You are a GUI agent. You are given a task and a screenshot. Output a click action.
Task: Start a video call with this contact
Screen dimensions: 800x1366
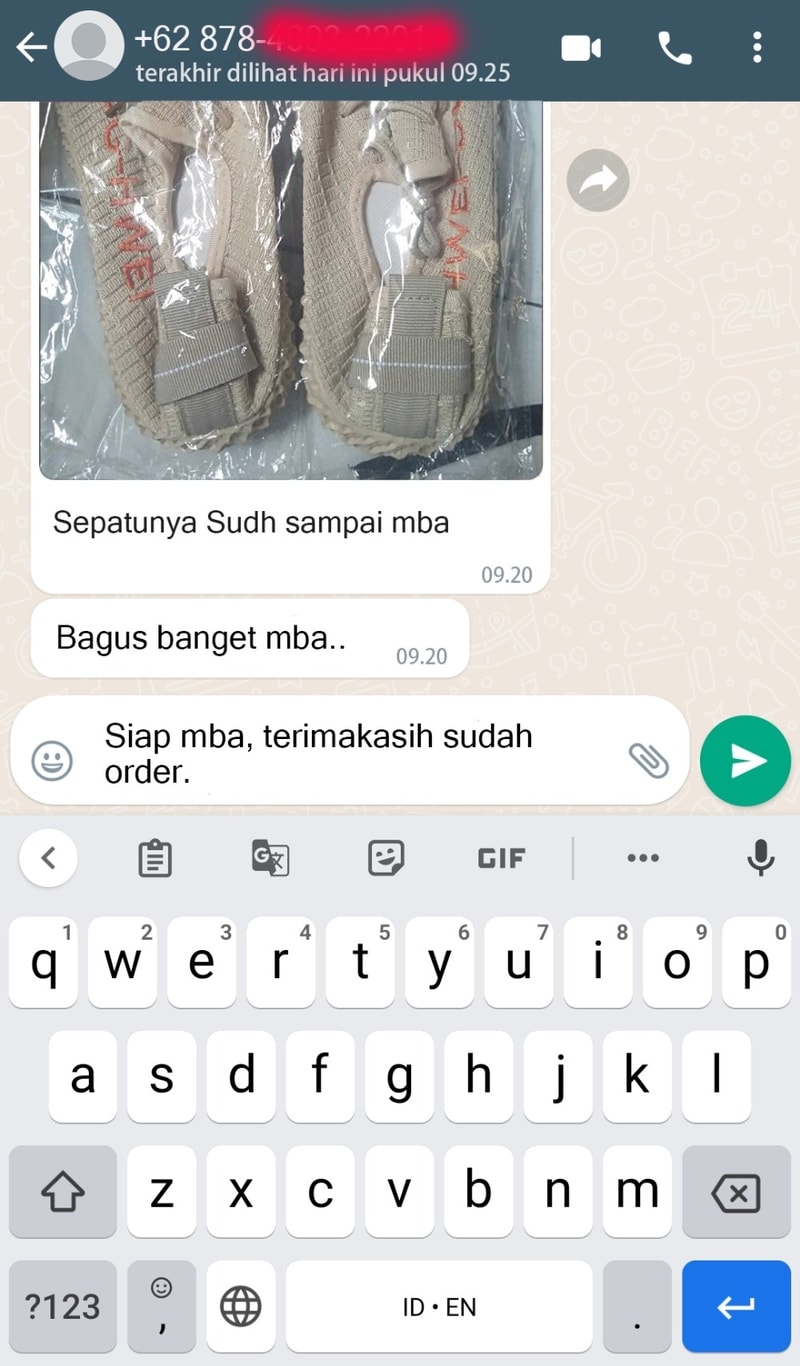pyautogui.click(x=581, y=47)
